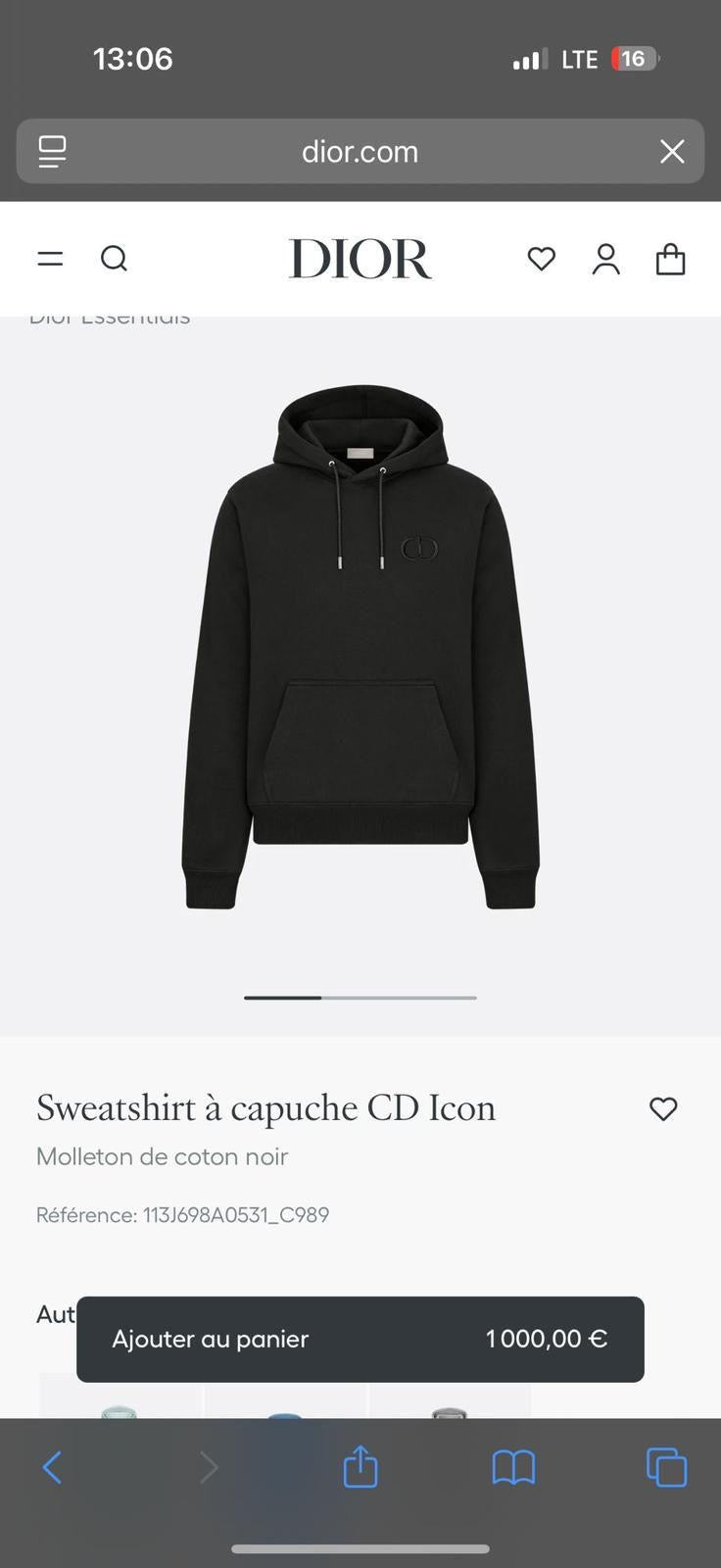This screenshot has width=721, height=1568.
Task: Click the DIOR logo to go home
Action: [360, 258]
